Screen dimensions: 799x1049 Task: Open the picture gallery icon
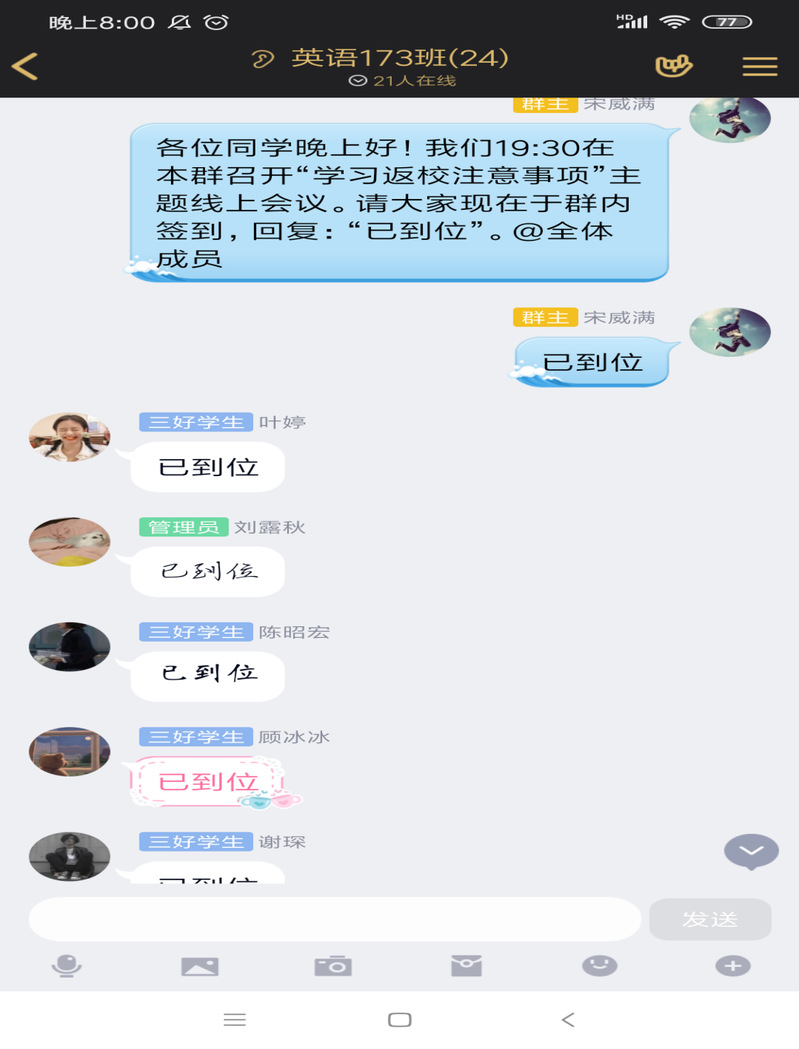(199, 966)
